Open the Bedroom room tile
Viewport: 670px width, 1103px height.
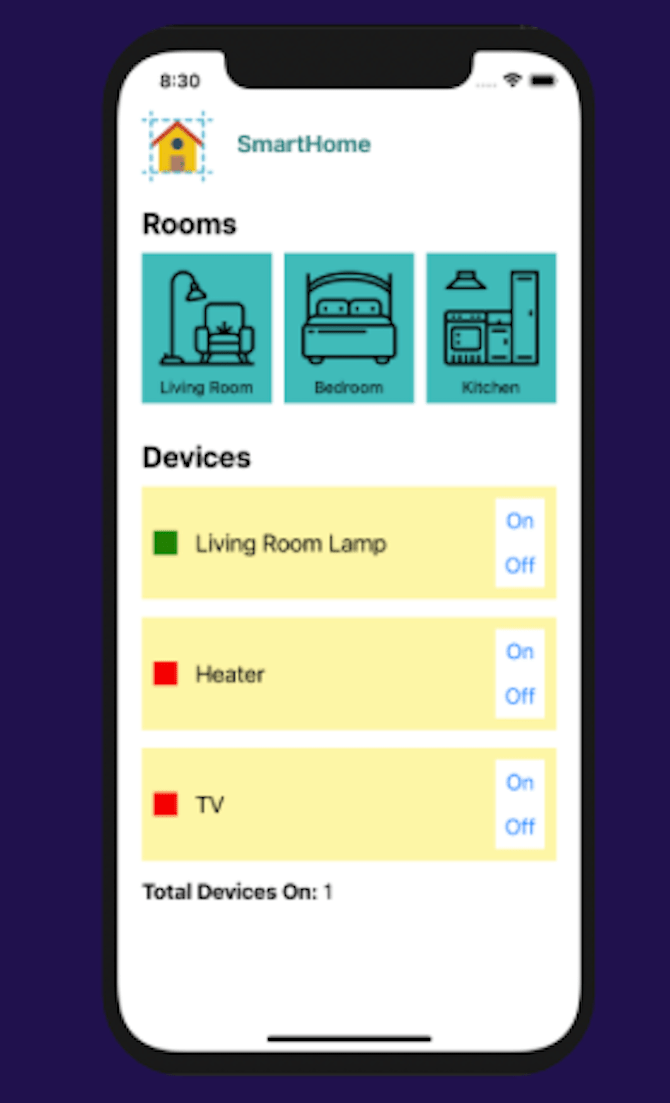coord(348,328)
